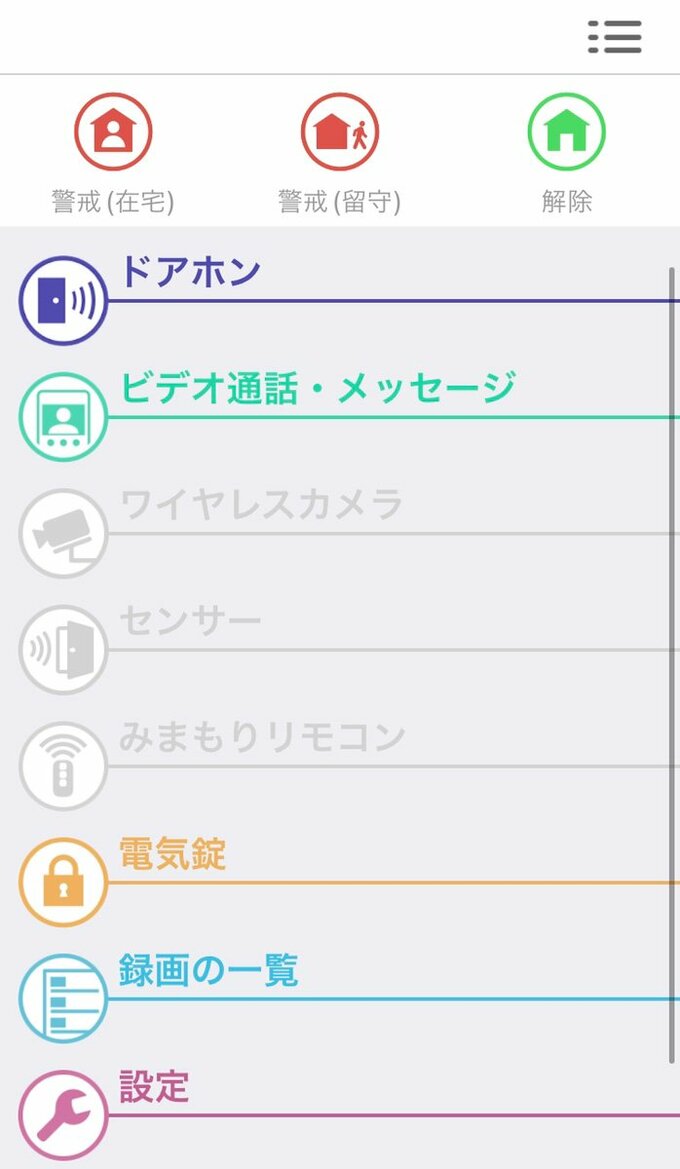Open the list menu icon at top right
The image size is (680, 1169).
[614, 37]
